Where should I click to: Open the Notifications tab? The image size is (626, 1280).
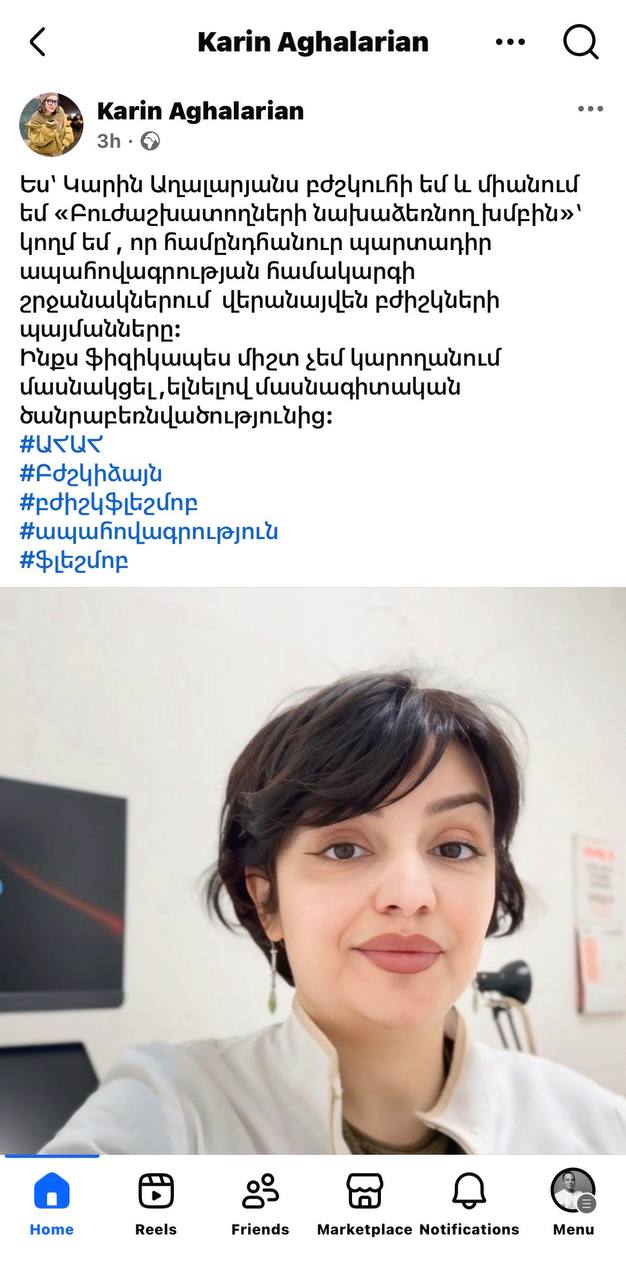469,1203
